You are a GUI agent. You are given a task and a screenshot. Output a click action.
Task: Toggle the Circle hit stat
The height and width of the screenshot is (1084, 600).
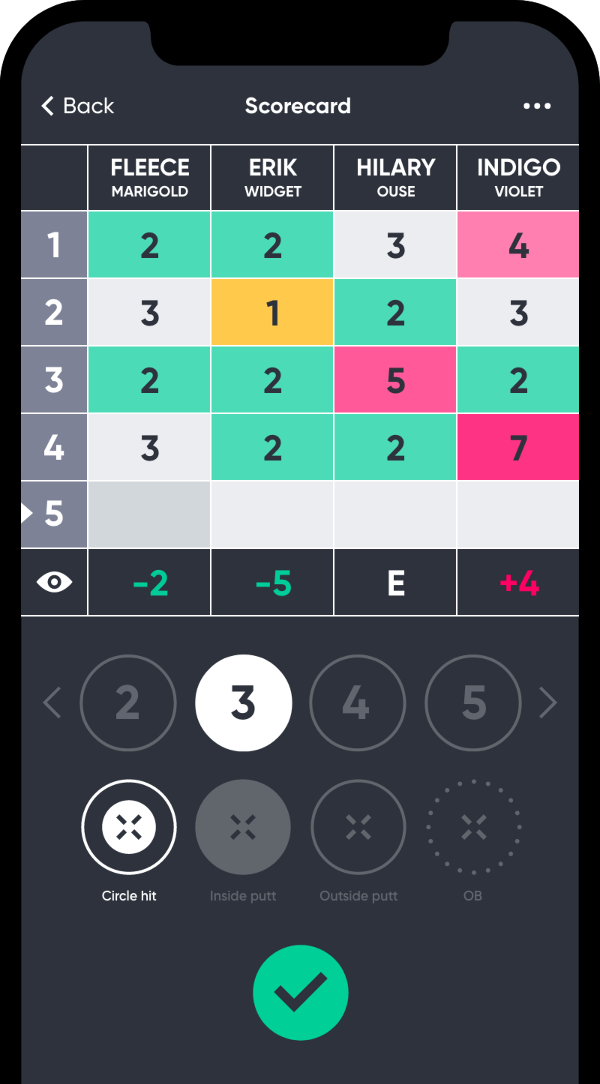(128, 827)
